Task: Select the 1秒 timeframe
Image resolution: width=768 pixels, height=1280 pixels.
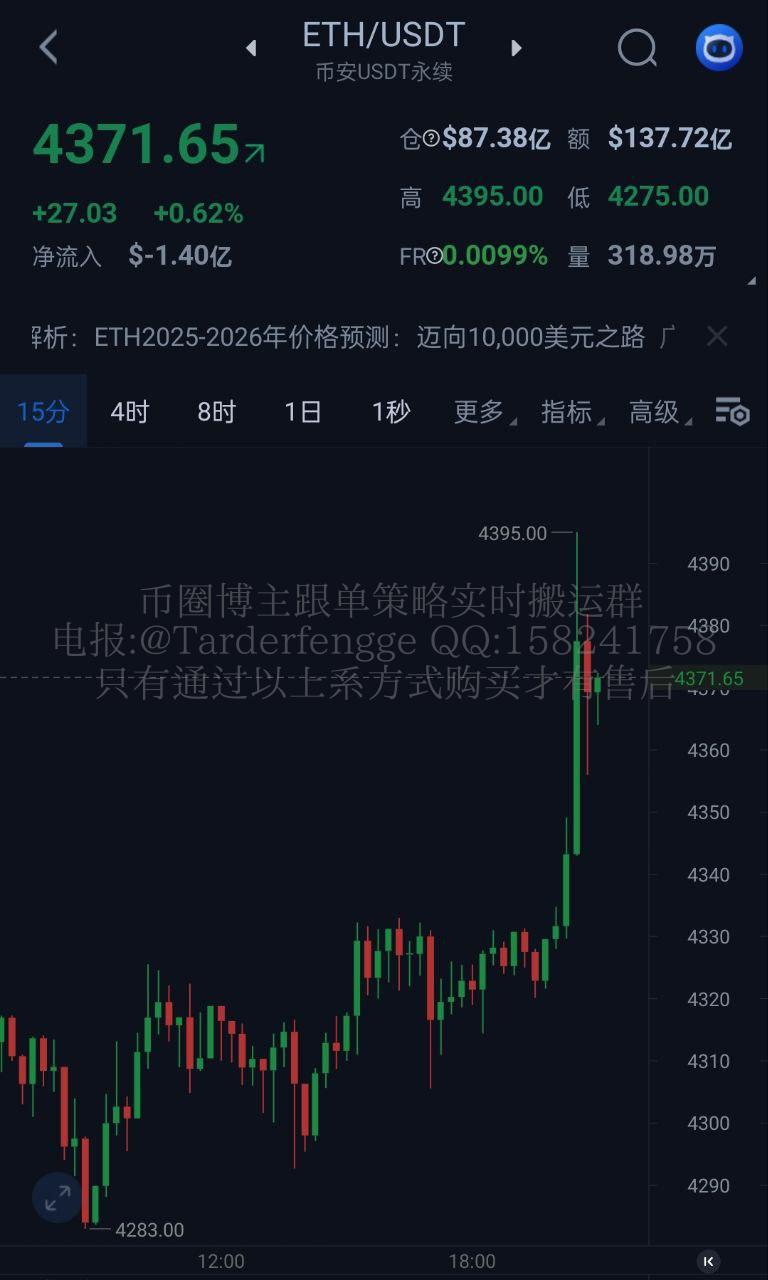Action: (390, 411)
